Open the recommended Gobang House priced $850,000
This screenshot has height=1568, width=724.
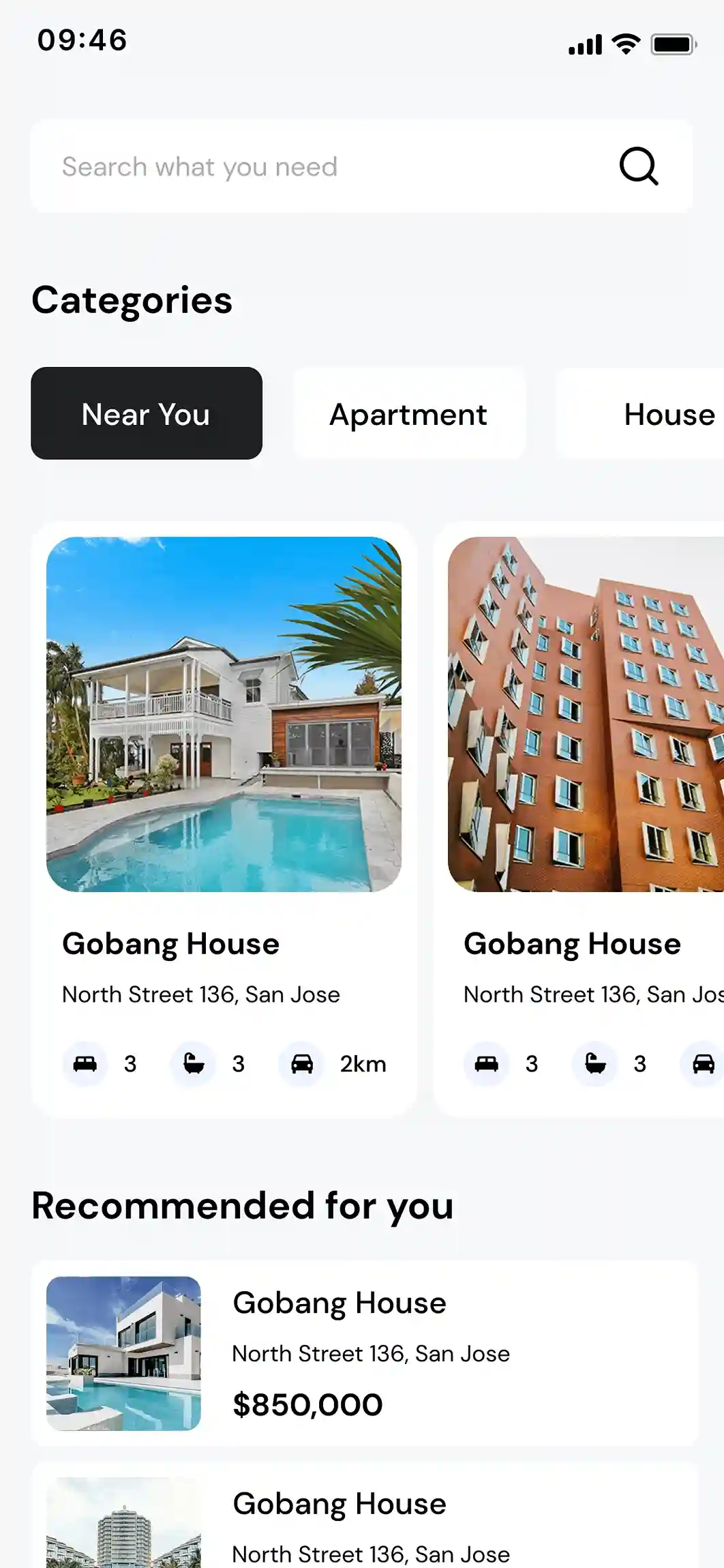pos(365,1353)
